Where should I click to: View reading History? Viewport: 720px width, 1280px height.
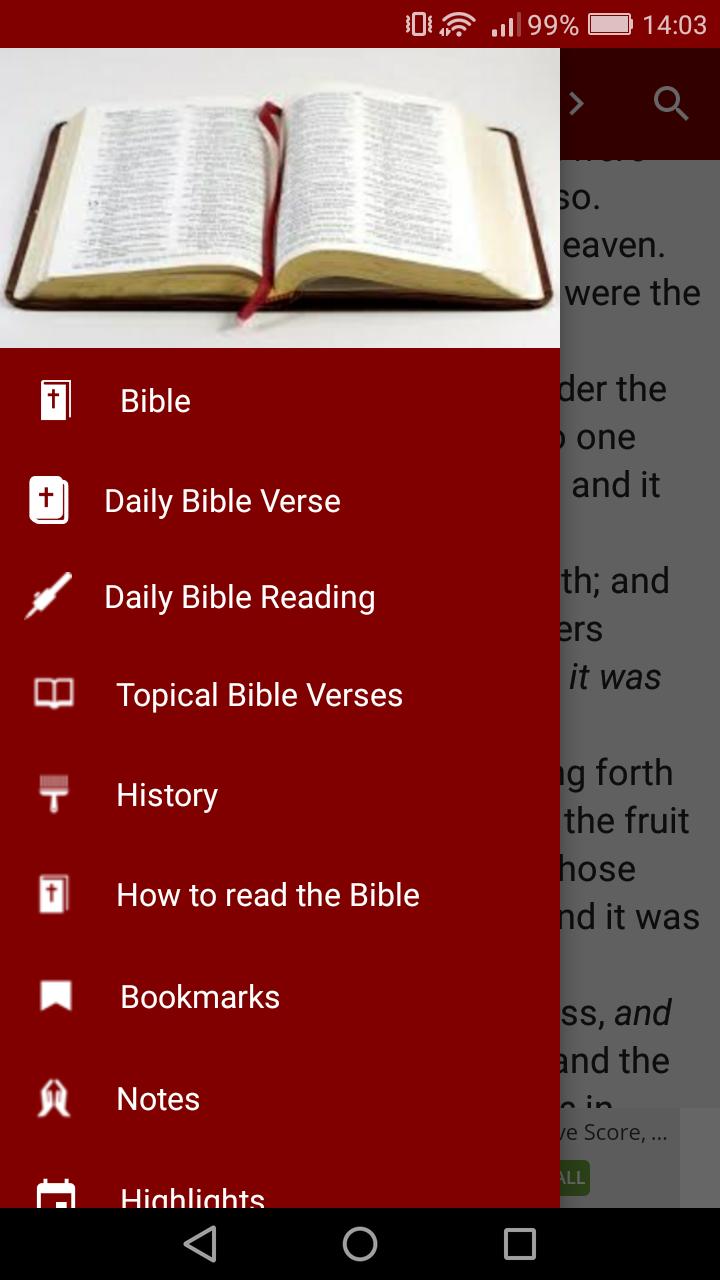click(x=167, y=795)
